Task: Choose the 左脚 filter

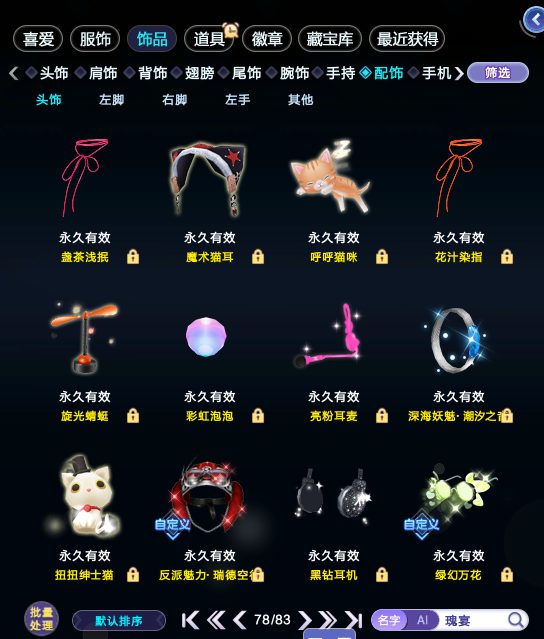Action: point(111,99)
